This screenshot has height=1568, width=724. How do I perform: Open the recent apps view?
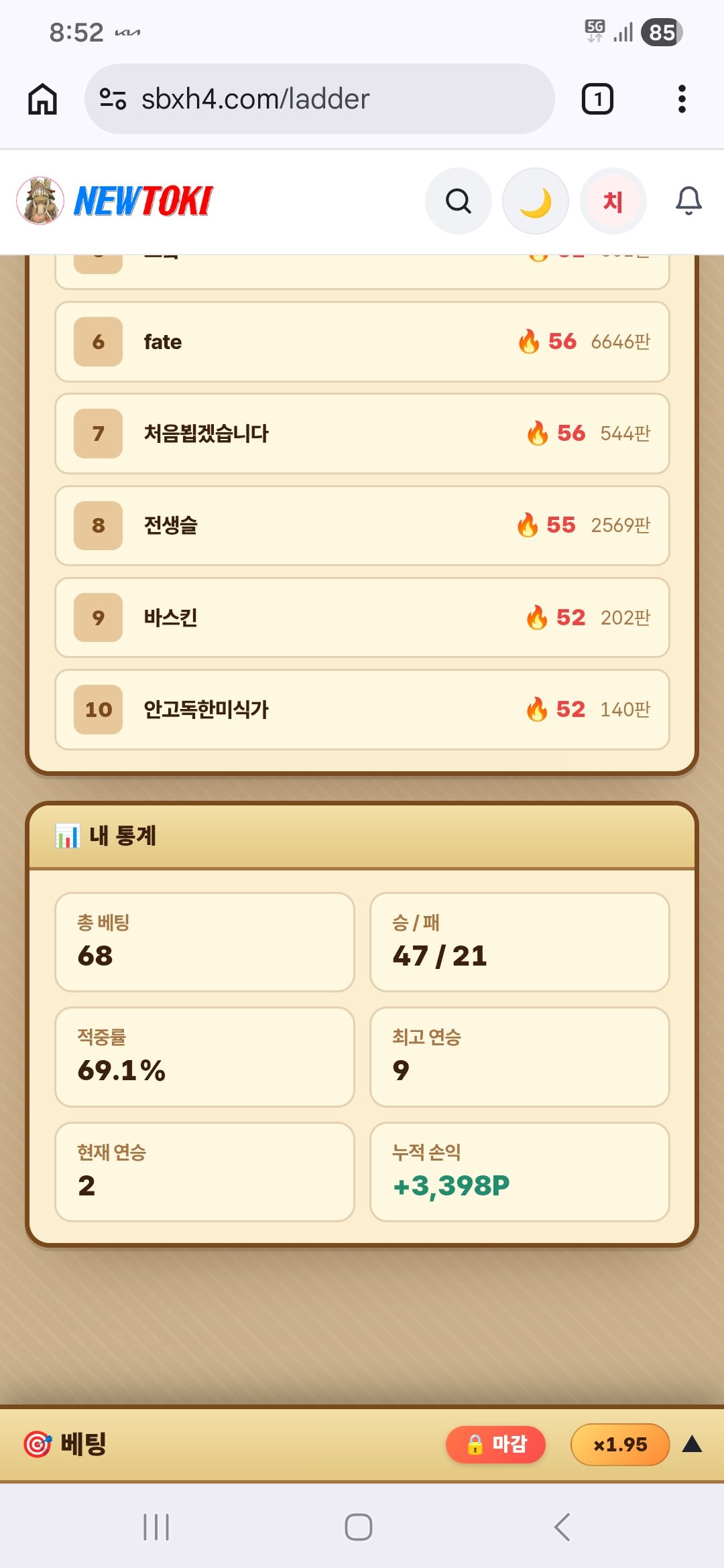point(156,1527)
